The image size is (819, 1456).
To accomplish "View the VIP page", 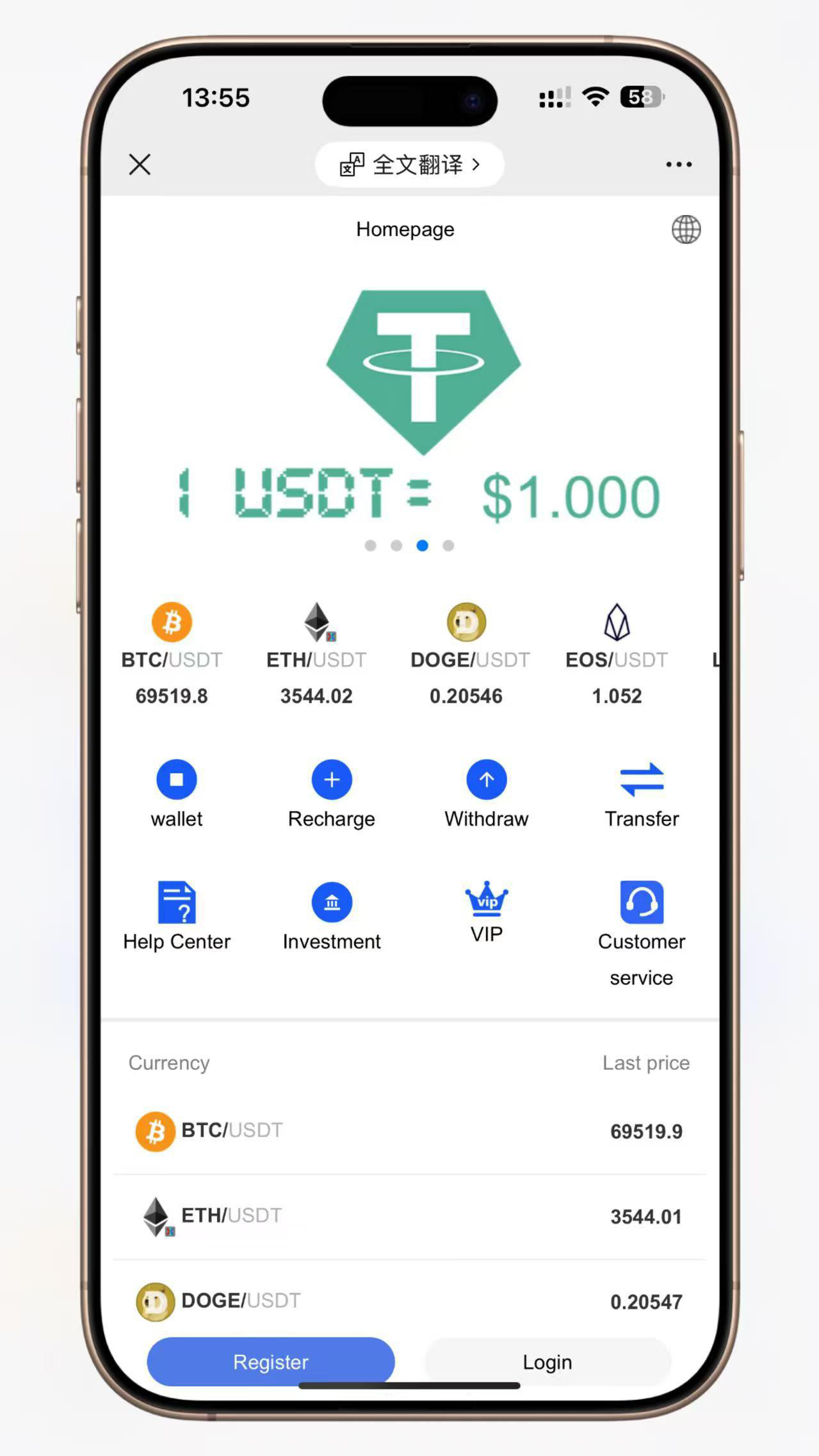I will tap(487, 912).
